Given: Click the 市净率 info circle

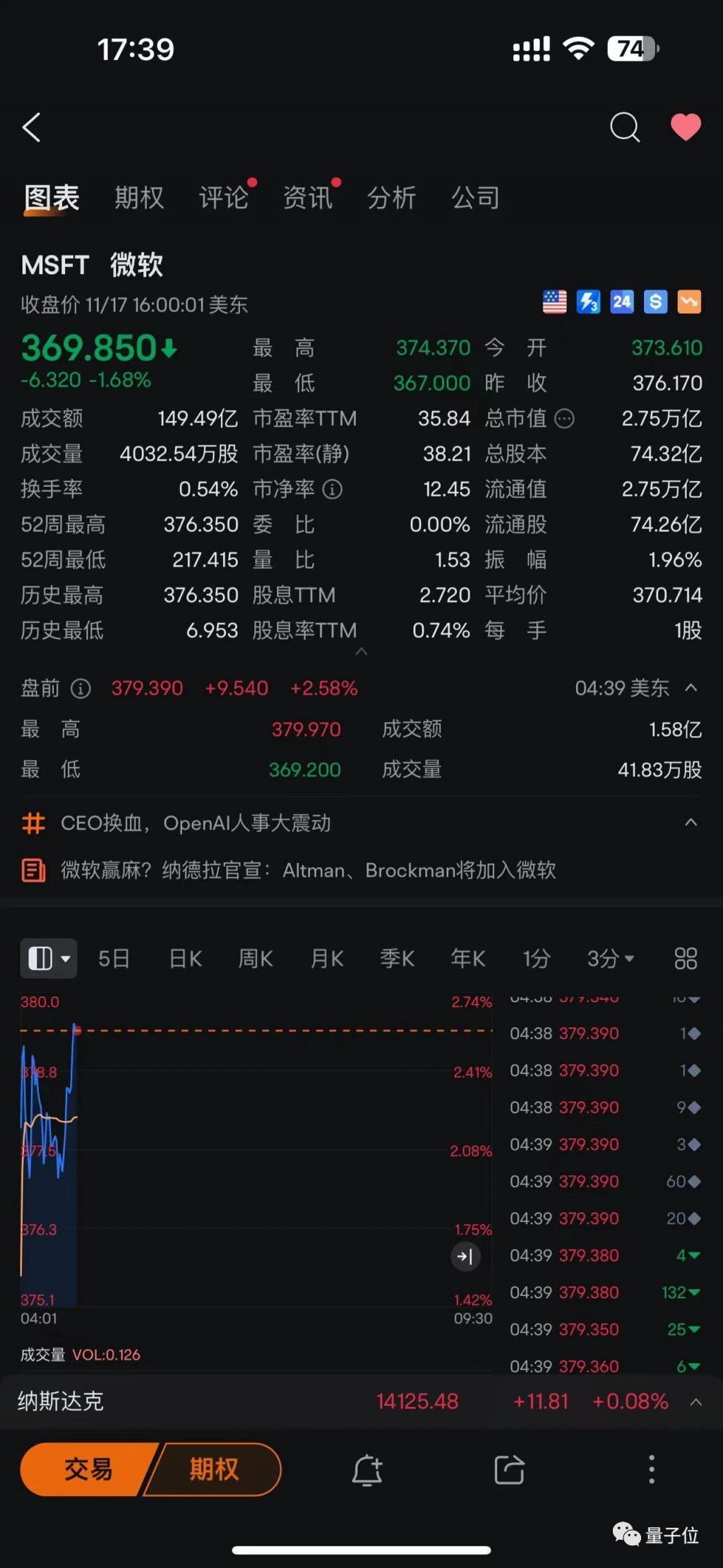Looking at the screenshot, I should (x=332, y=489).
